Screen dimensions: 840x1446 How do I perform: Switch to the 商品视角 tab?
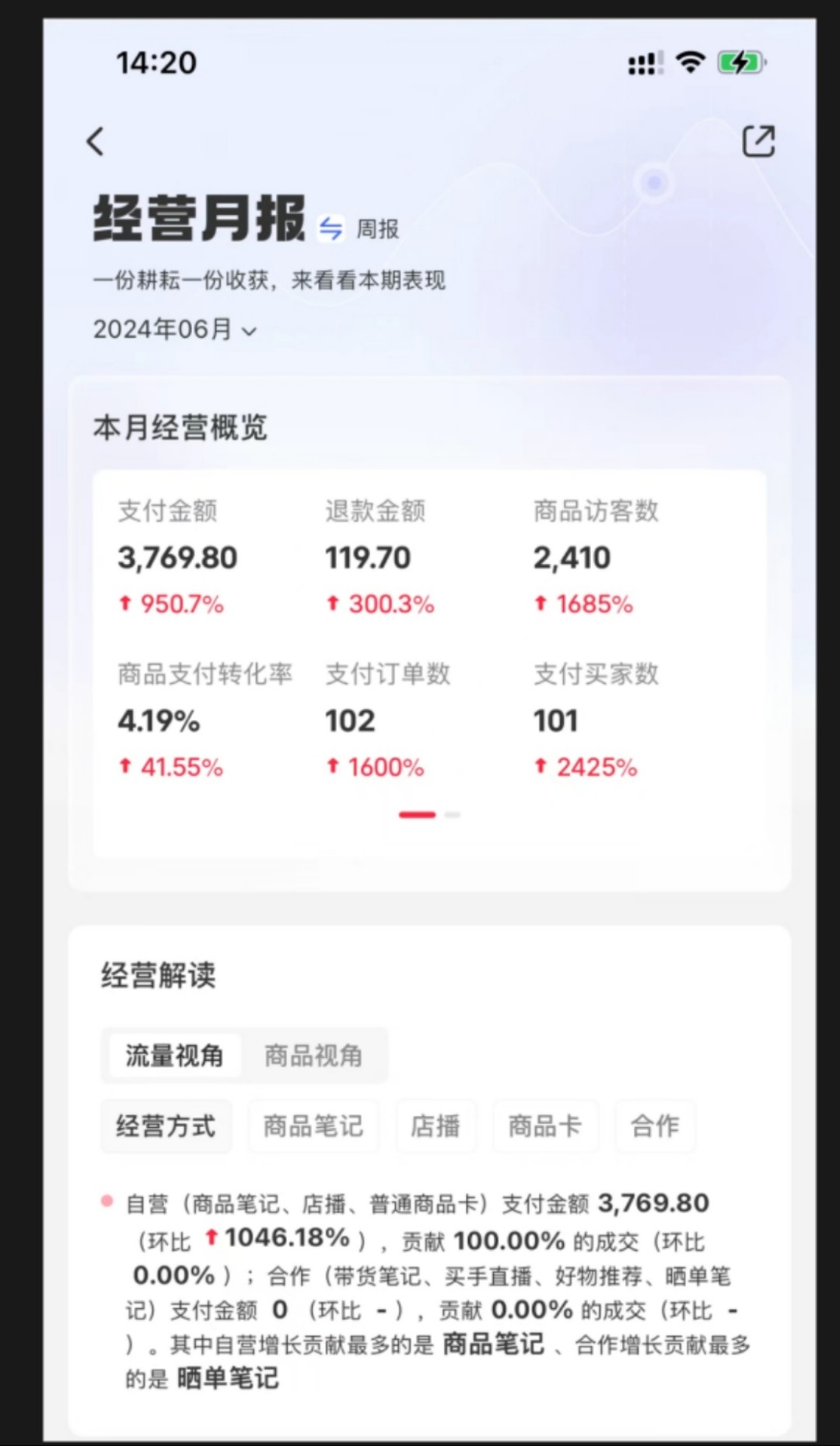point(313,1056)
